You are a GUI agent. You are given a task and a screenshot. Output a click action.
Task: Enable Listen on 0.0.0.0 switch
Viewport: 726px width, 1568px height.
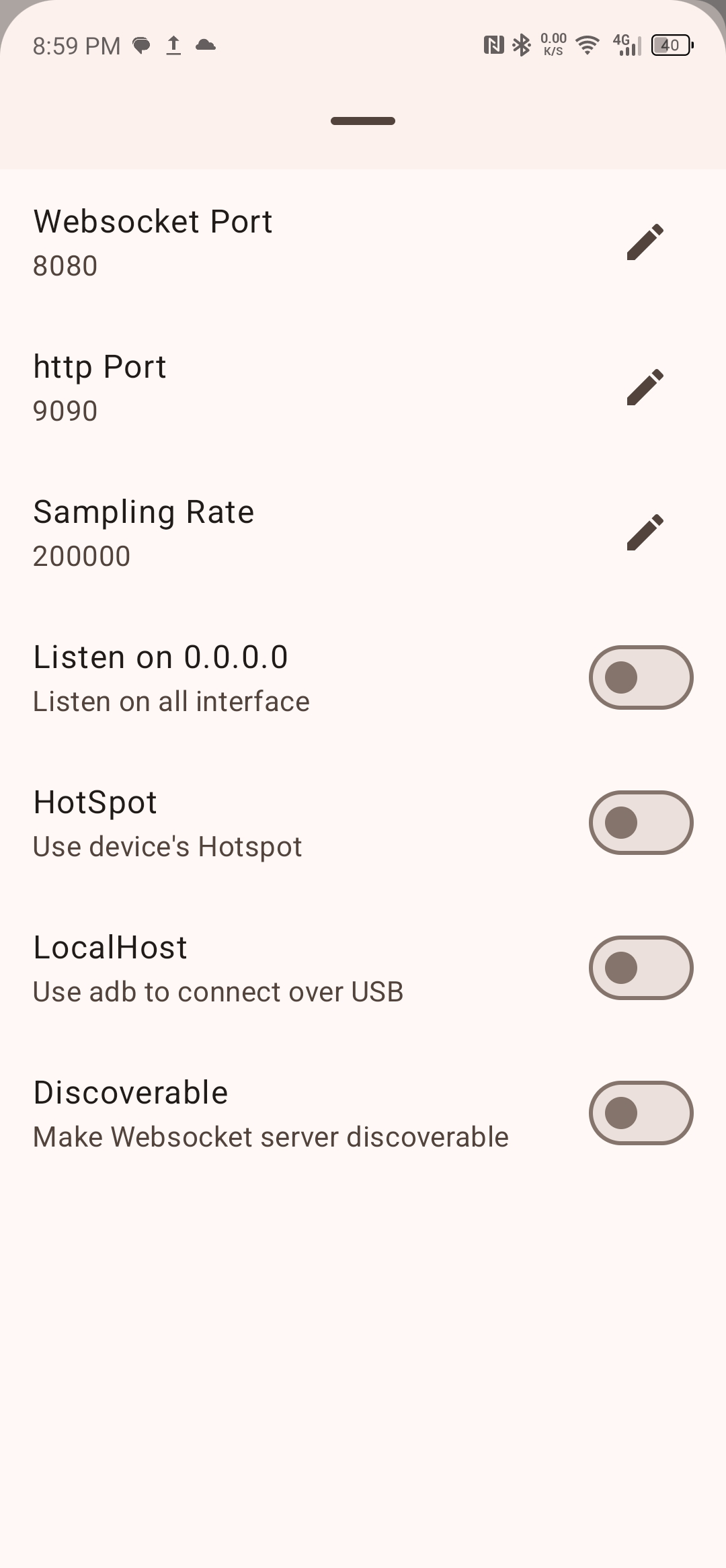click(x=641, y=677)
